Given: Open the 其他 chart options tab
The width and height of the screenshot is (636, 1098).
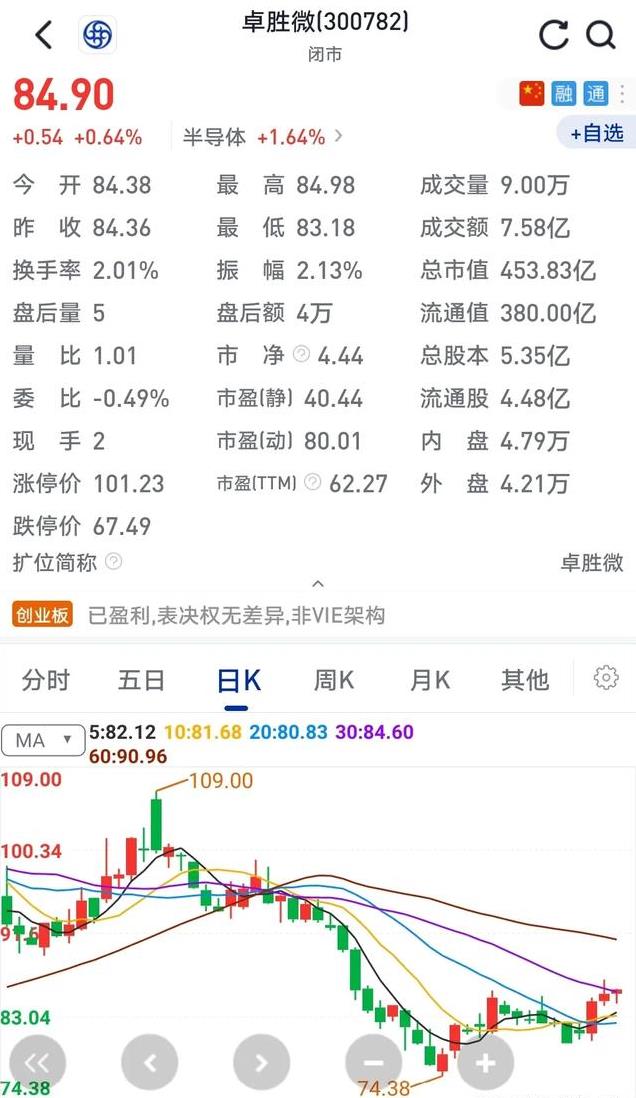Looking at the screenshot, I should tap(525, 680).
